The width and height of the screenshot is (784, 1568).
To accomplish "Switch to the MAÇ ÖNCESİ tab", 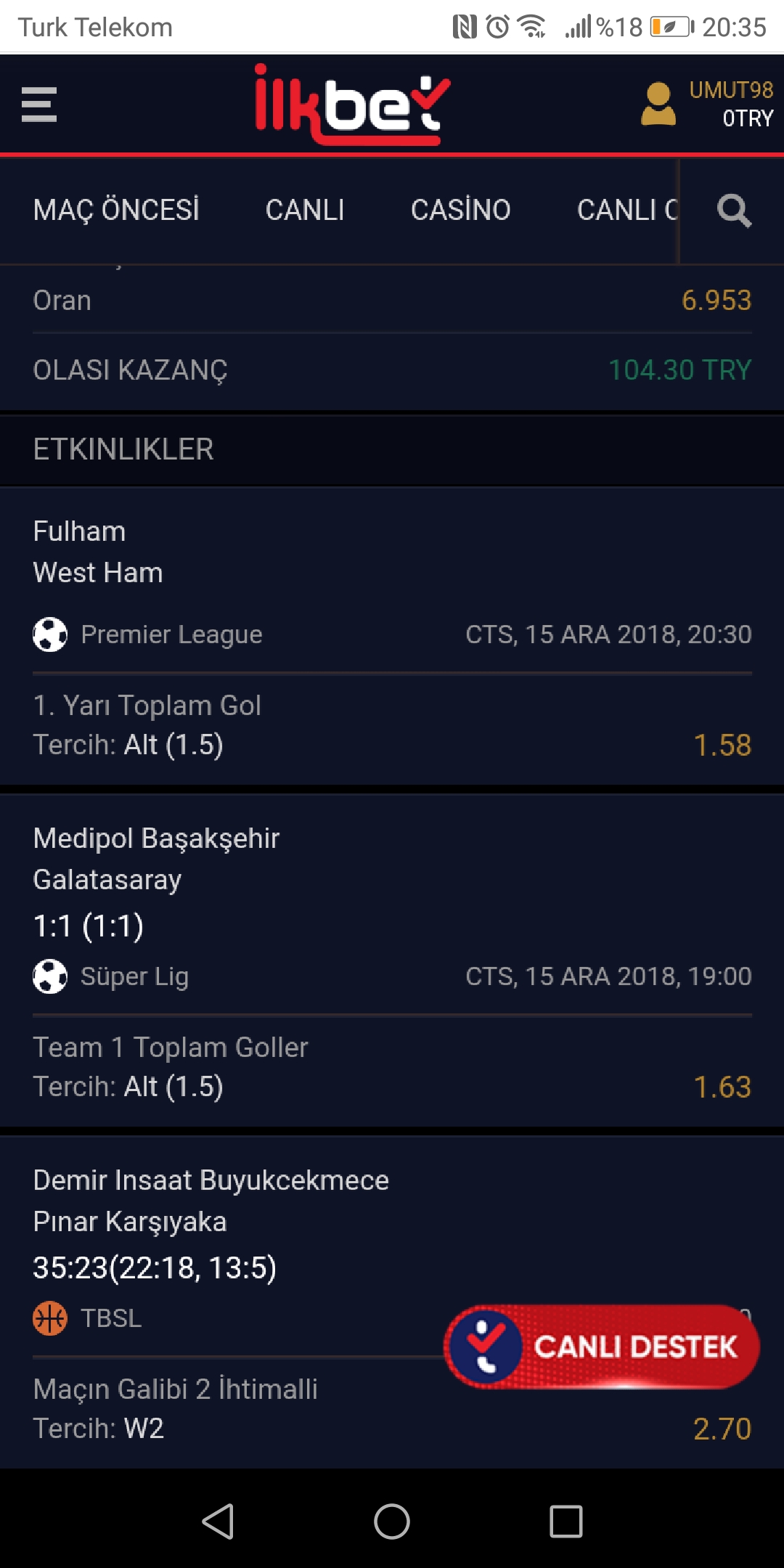I will click(116, 210).
